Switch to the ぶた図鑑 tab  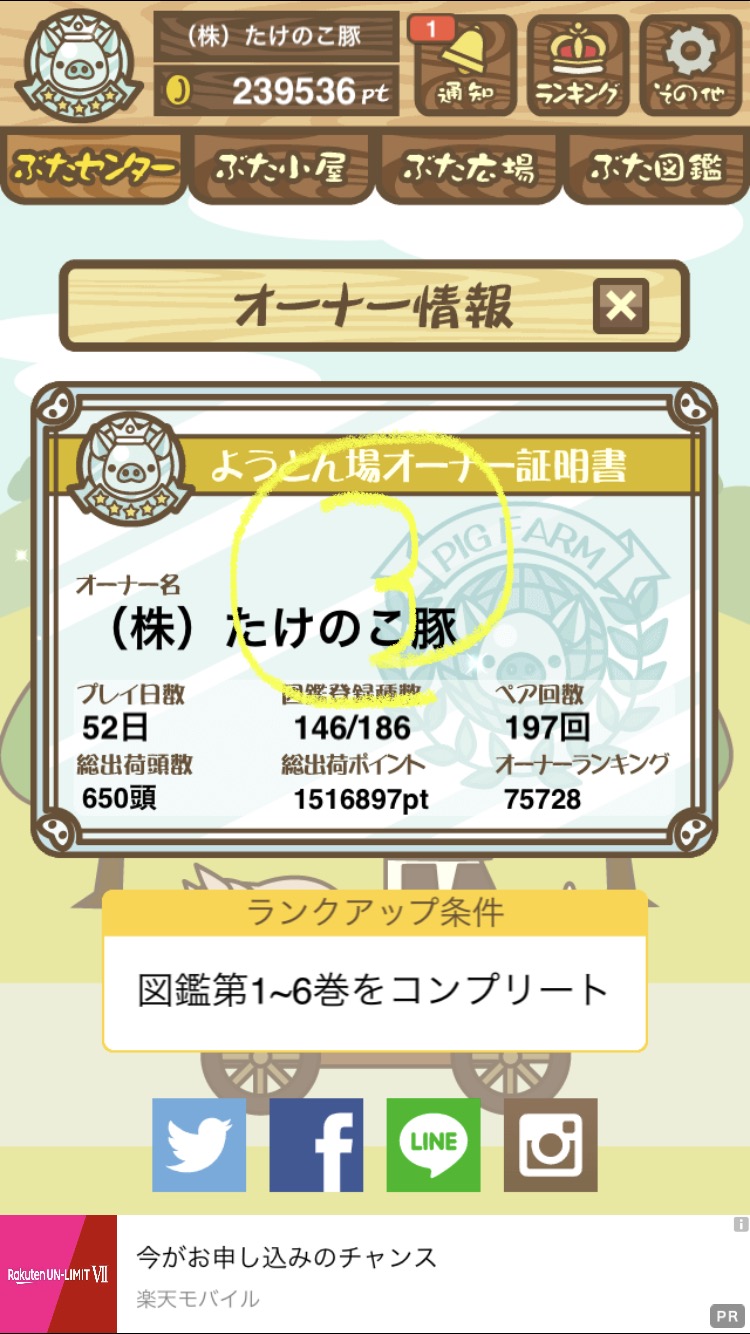tap(656, 167)
